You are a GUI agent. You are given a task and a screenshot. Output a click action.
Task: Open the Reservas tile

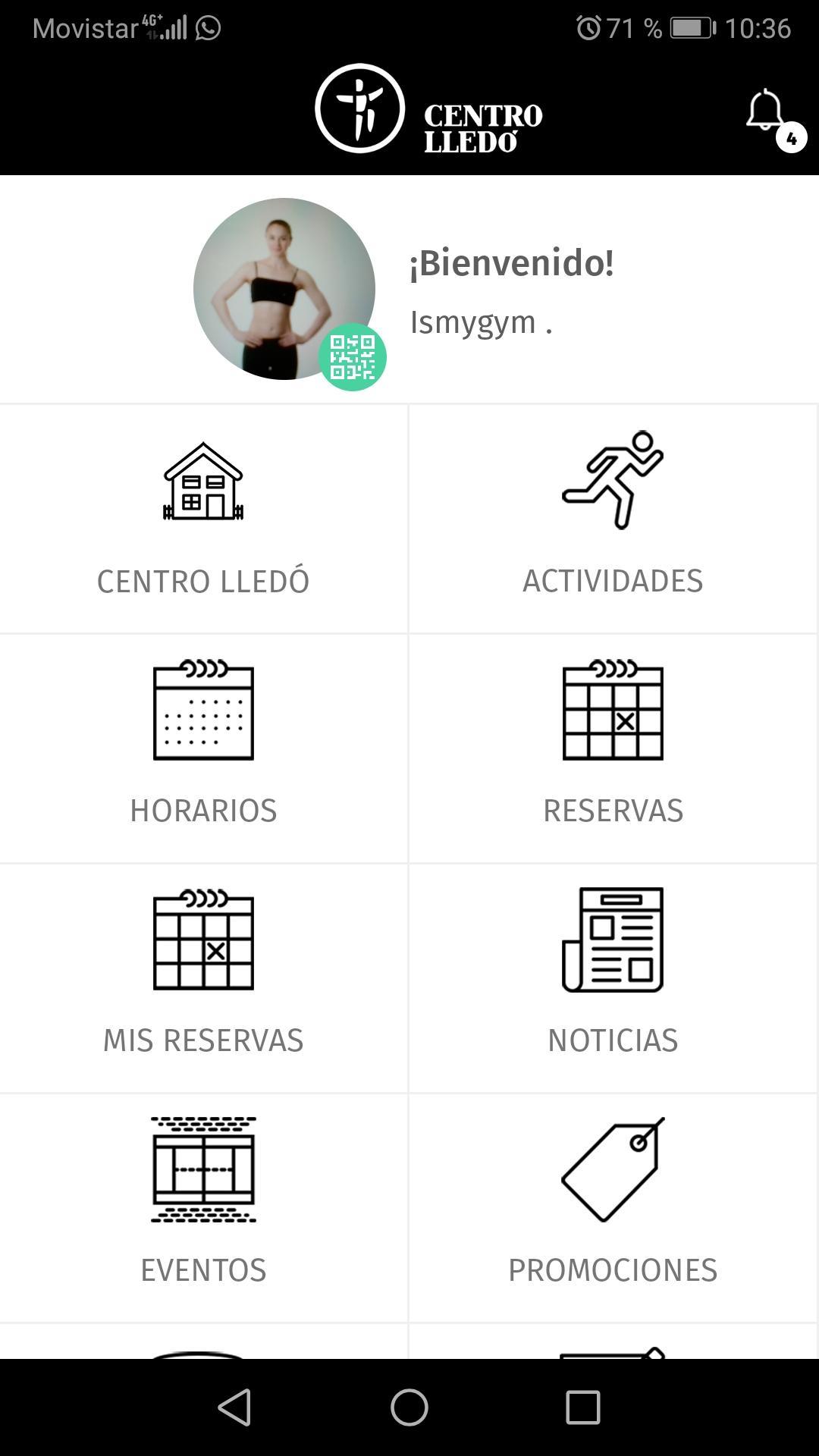[x=613, y=749]
